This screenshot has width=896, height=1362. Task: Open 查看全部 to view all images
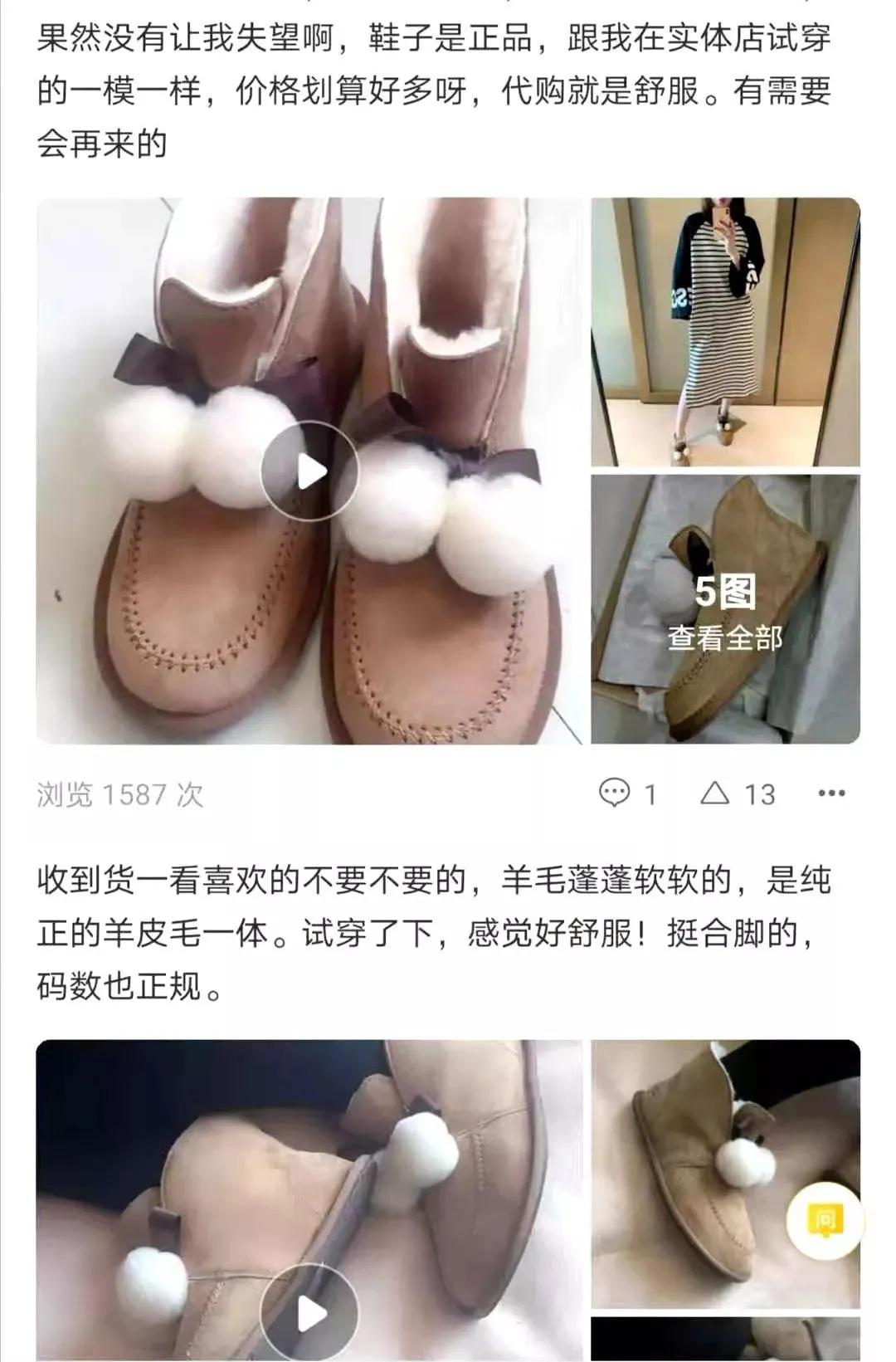(726, 639)
